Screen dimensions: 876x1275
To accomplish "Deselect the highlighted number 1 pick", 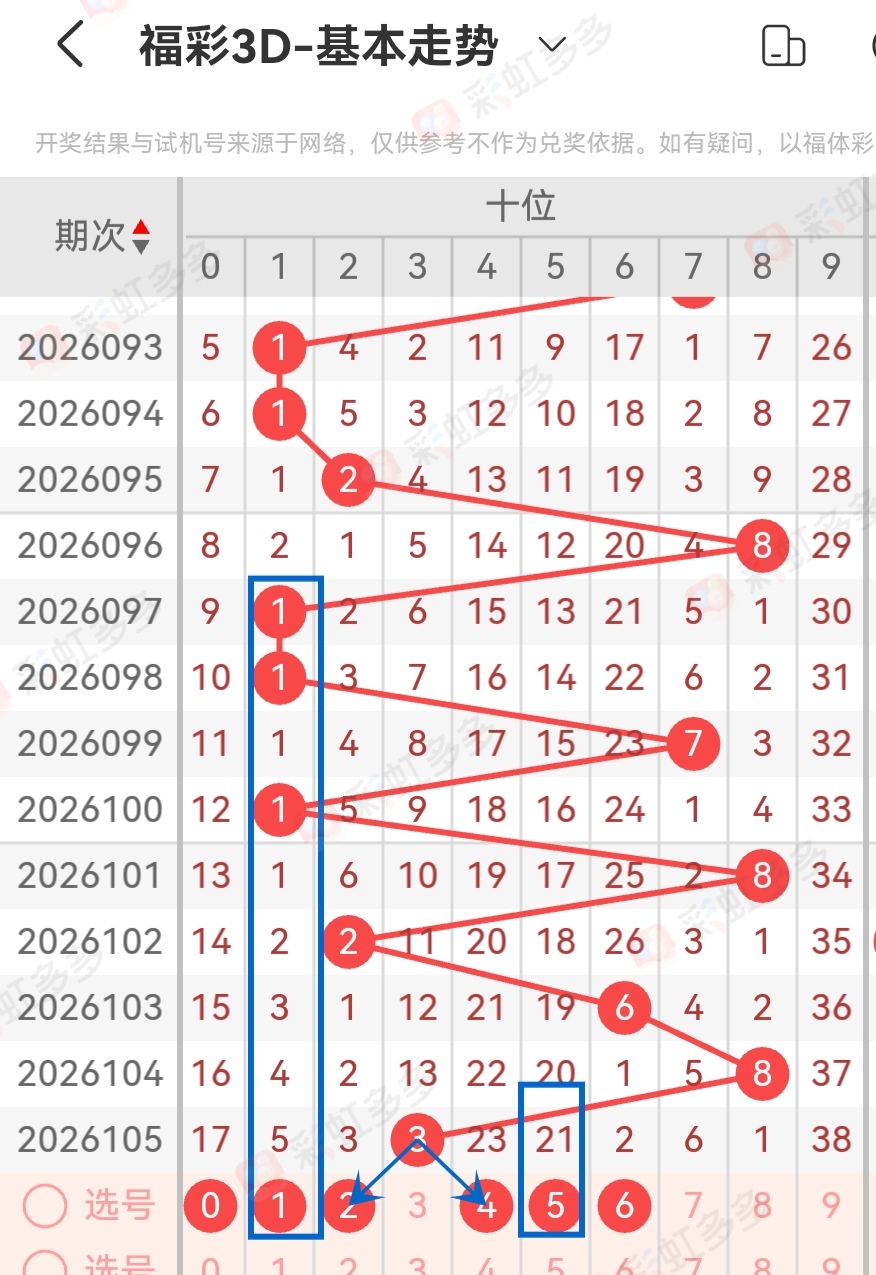I will [280, 1205].
